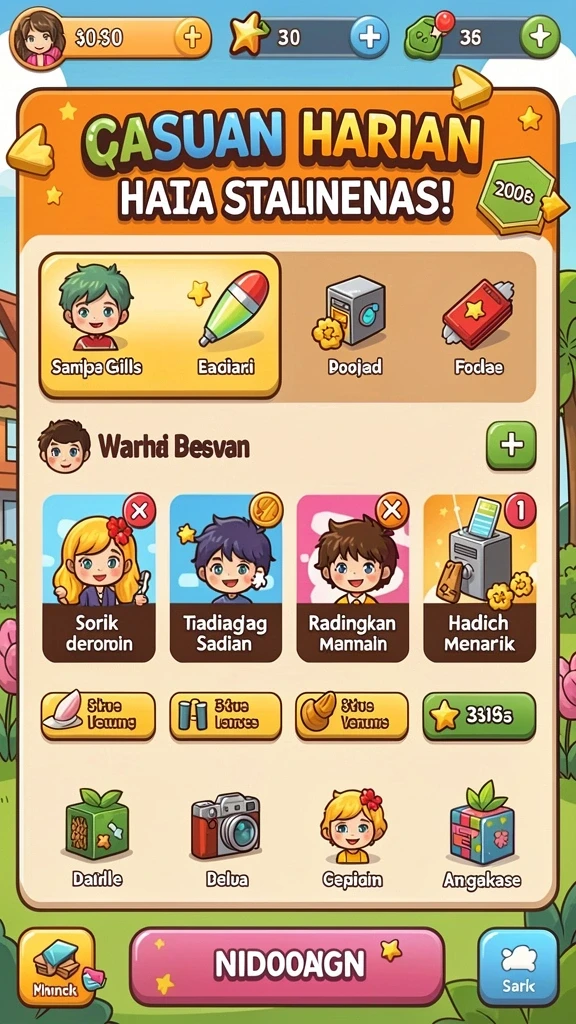The height and width of the screenshot is (1024, 576).
Task: Claim the green 3316s star button
Action: 479,716
